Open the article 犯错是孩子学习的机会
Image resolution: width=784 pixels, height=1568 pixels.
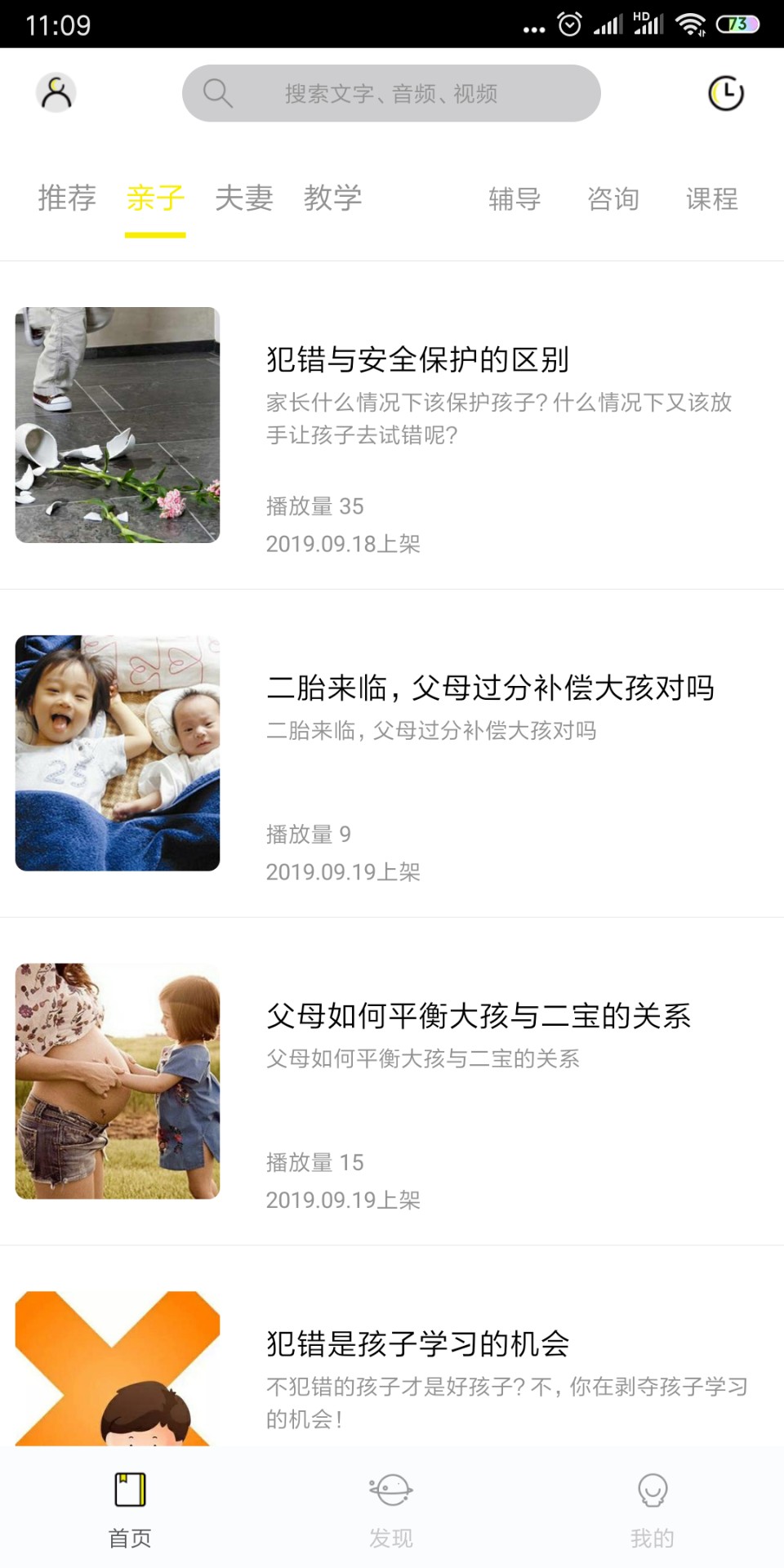click(417, 1344)
